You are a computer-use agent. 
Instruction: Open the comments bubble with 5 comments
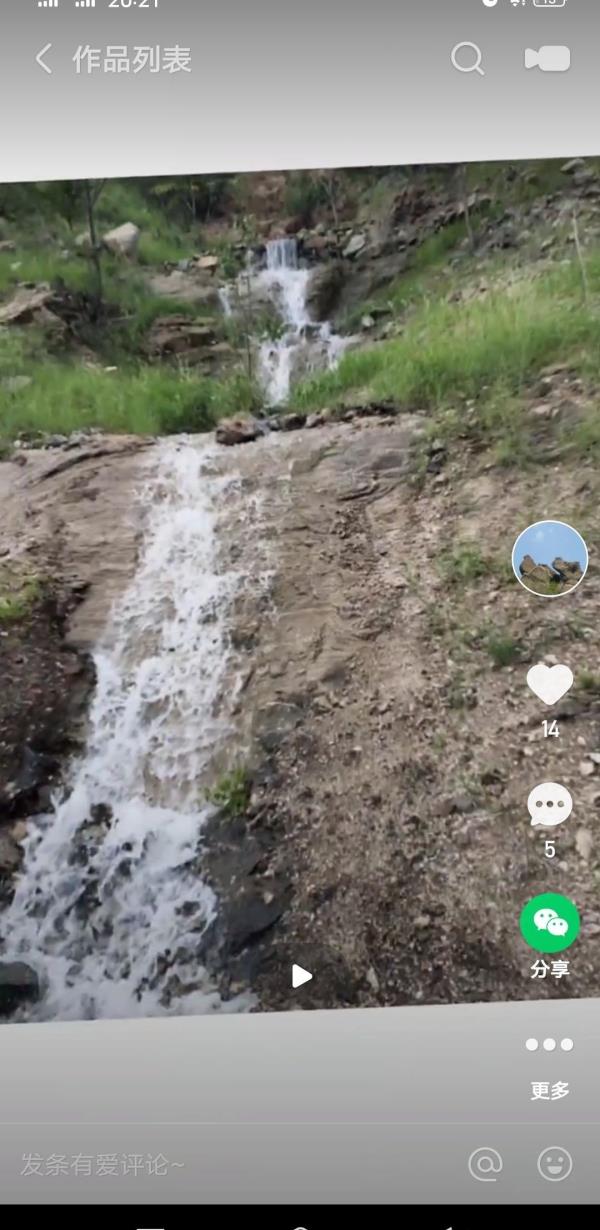[x=550, y=805]
